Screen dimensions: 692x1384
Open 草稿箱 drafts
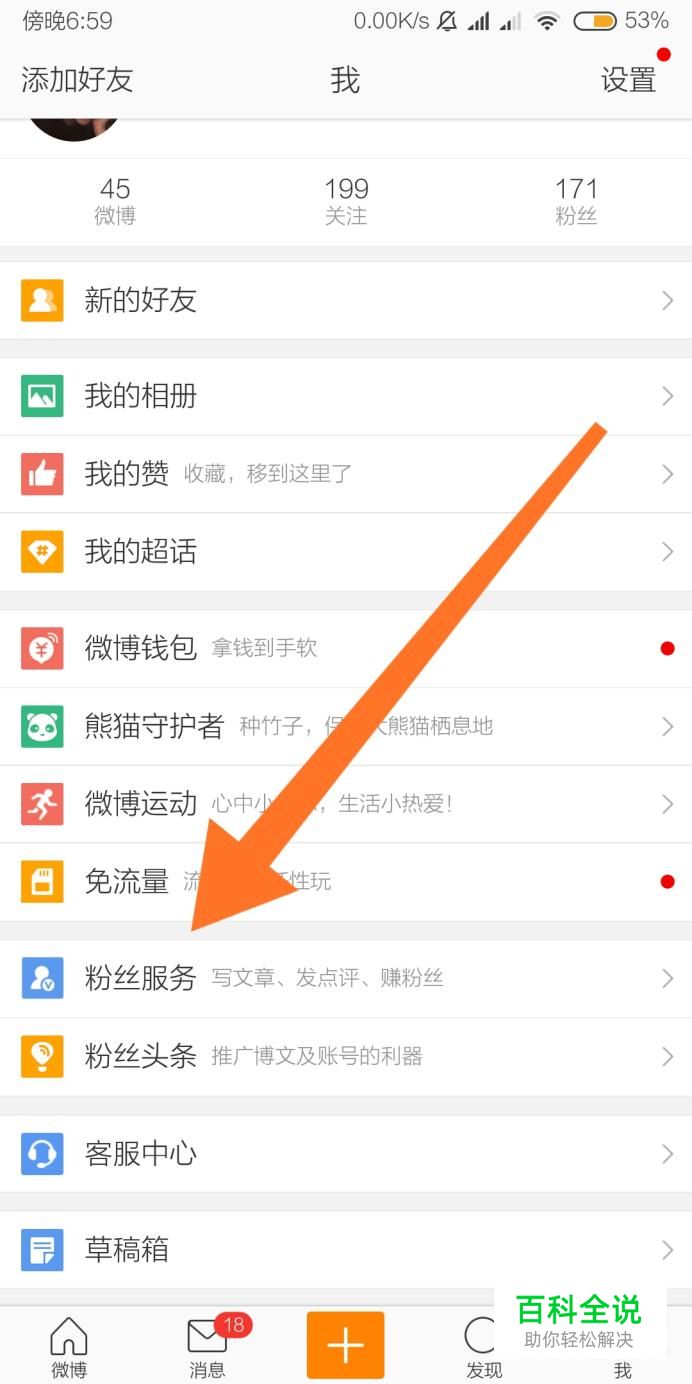point(346,1250)
